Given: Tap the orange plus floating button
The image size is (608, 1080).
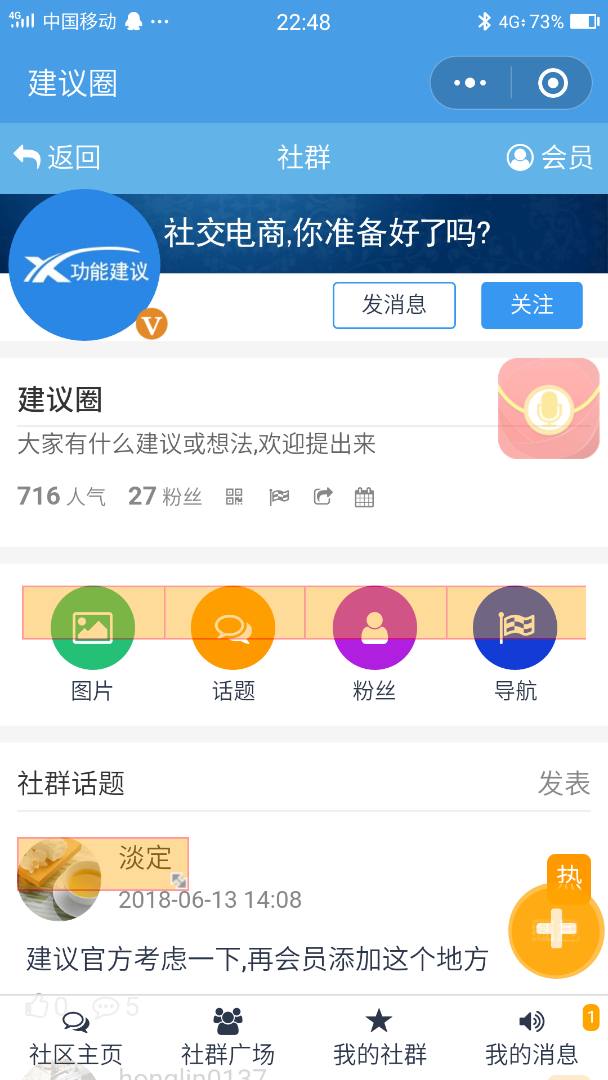Looking at the screenshot, I should click(556, 930).
